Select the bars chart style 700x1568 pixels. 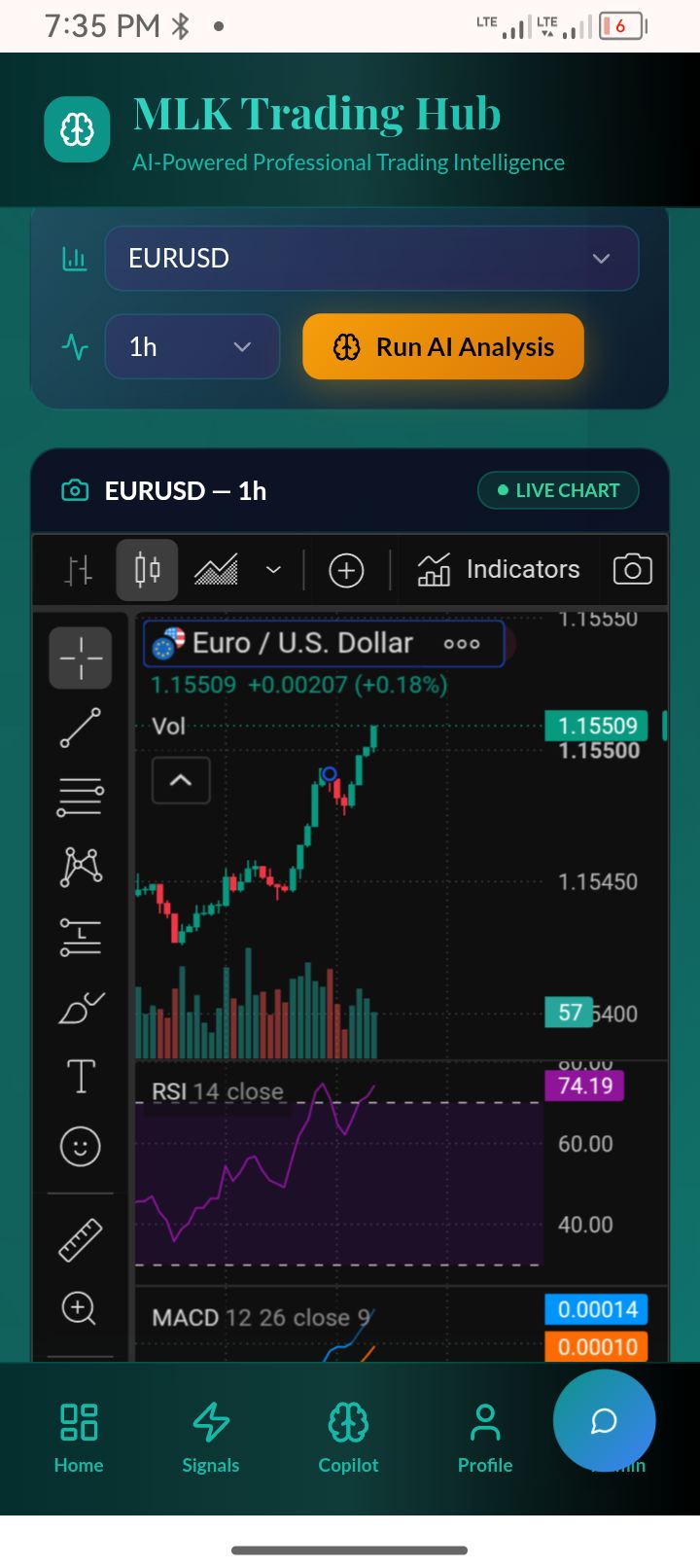click(x=79, y=569)
